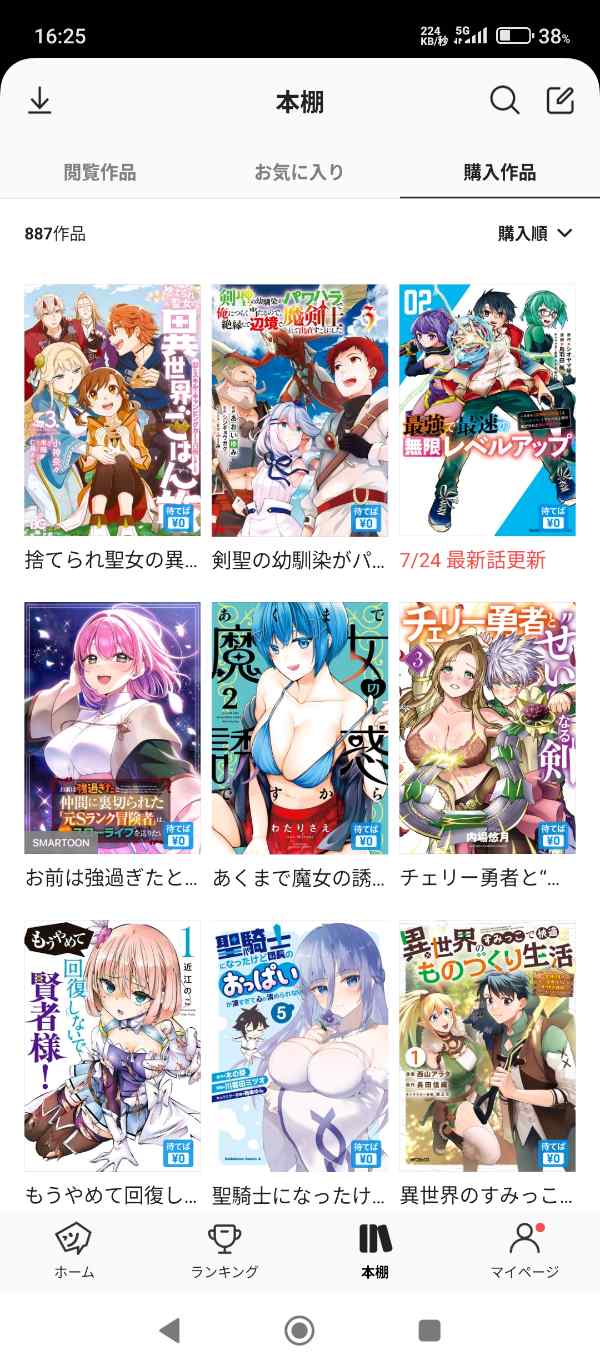Open 異世界のすみっこでものづくり生活
This screenshot has width=600, height=1366.
(x=487, y=1046)
